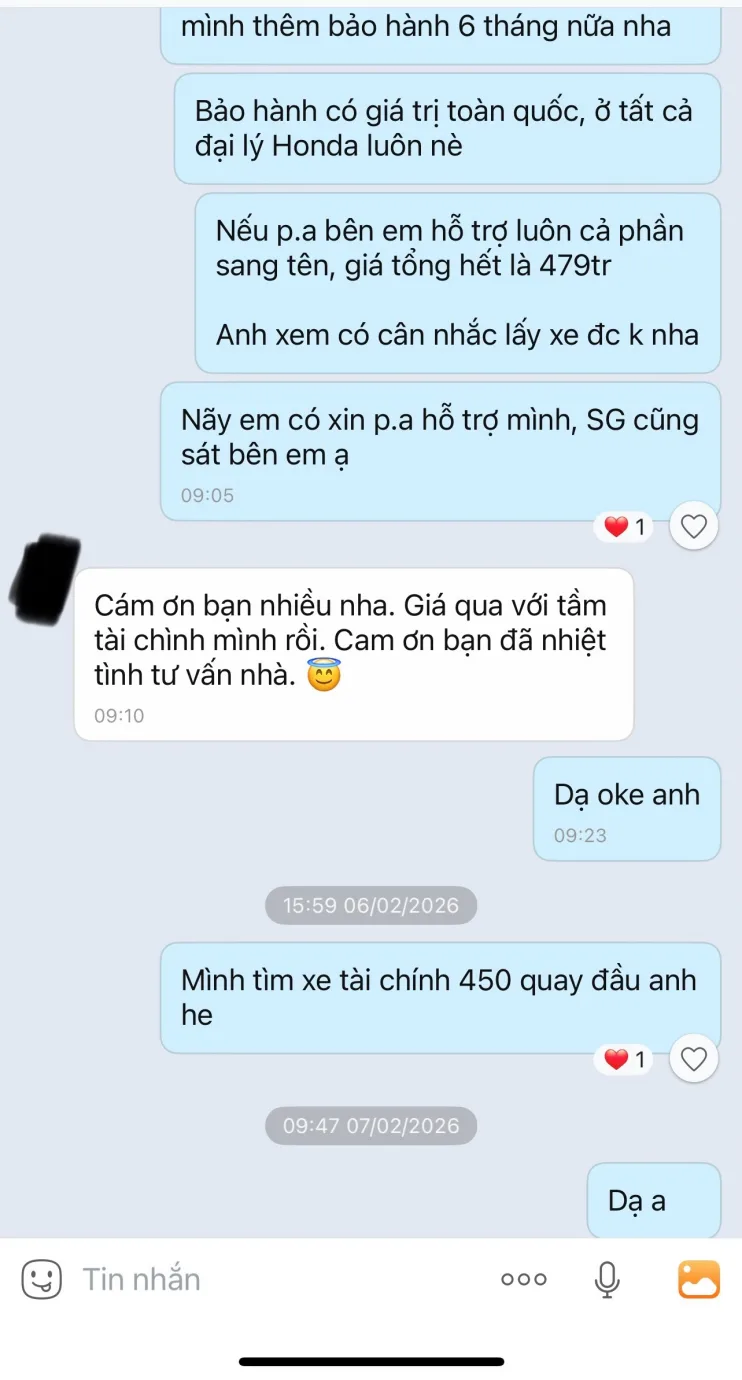Tap the heart '1' reaction pill near timestamp 09:05
The height and width of the screenshot is (1380, 742).
pos(622,526)
